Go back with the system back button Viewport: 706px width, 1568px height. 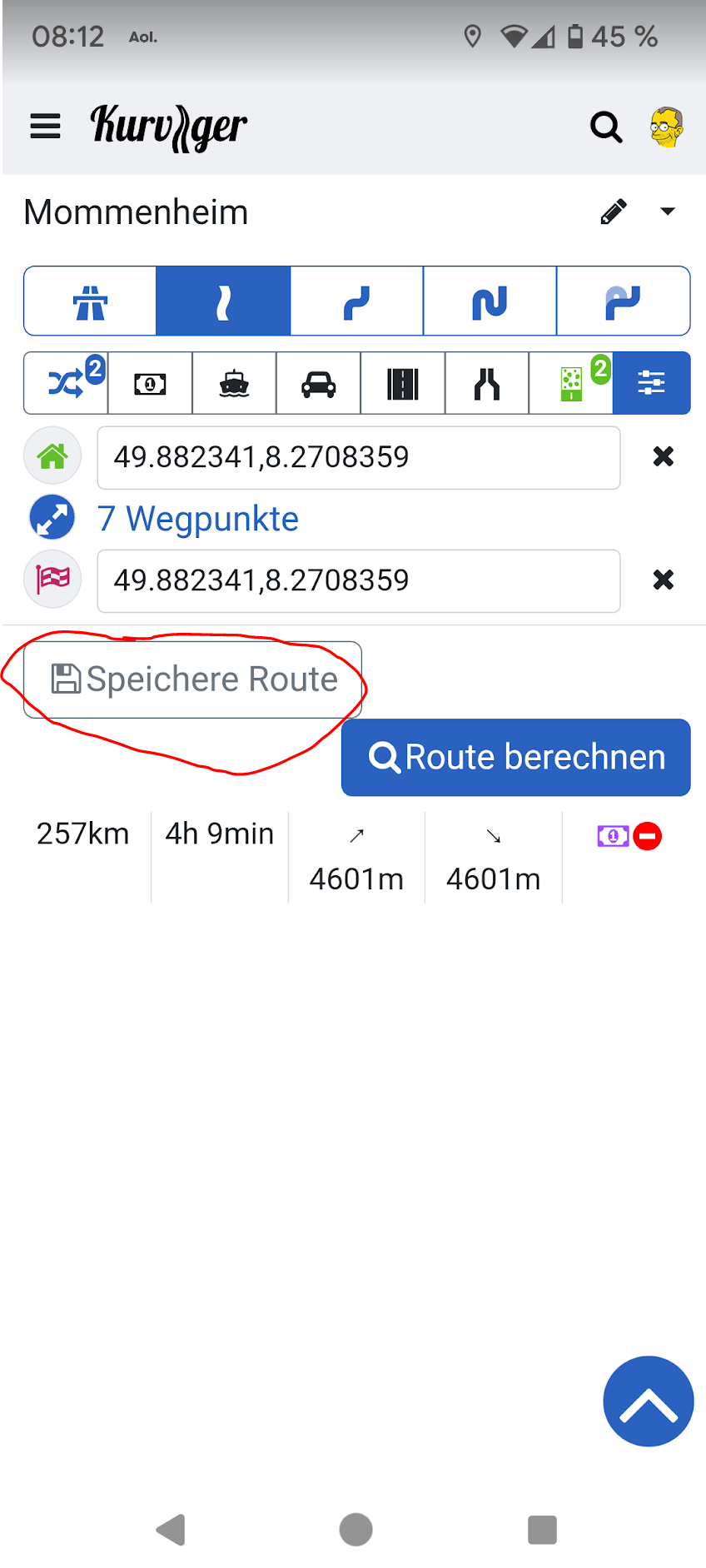171,1530
